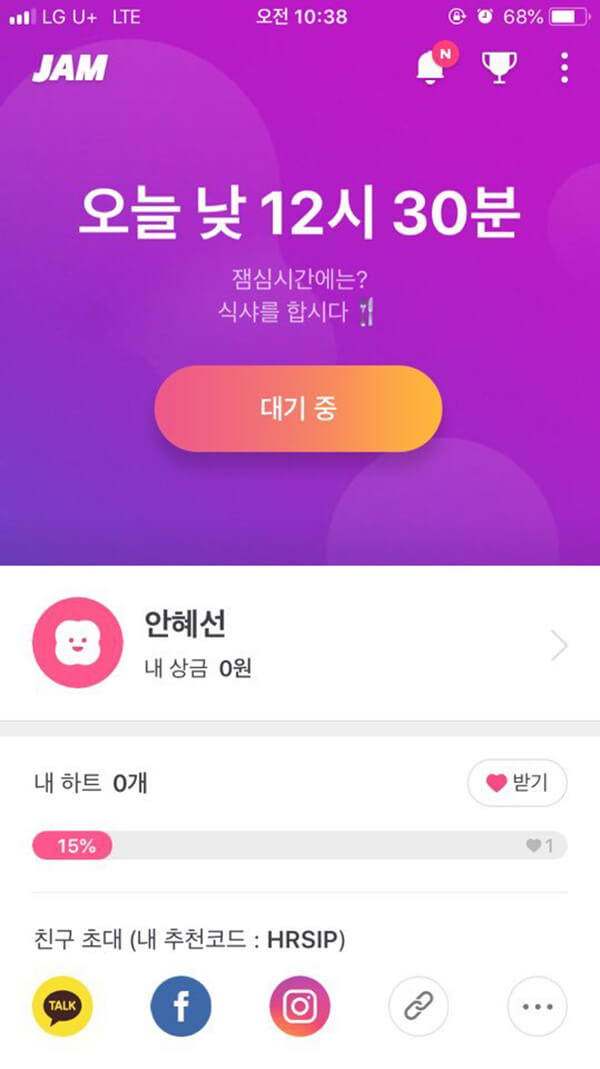Image resolution: width=600 pixels, height=1069 pixels.
Task: Invite friends via KakaoTalk
Action: tap(62, 1006)
